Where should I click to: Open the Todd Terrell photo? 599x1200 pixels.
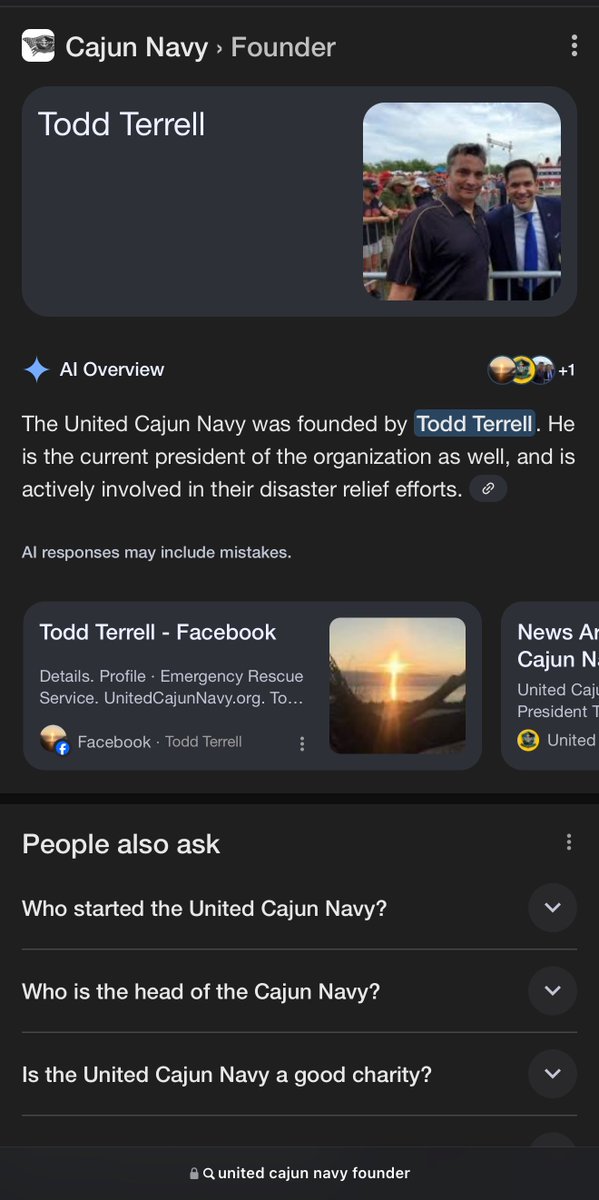click(461, 202)
